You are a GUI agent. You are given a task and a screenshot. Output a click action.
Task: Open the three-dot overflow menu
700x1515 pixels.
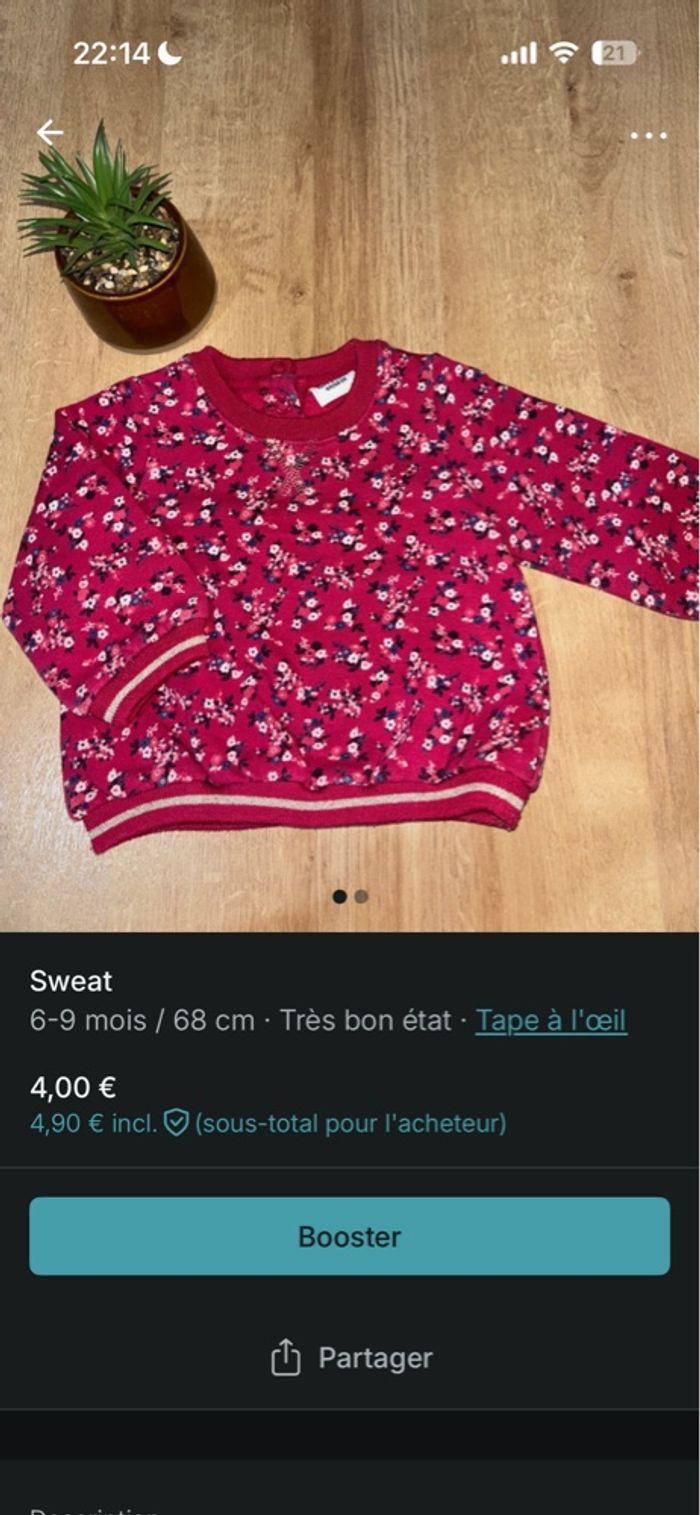point(648,136)
